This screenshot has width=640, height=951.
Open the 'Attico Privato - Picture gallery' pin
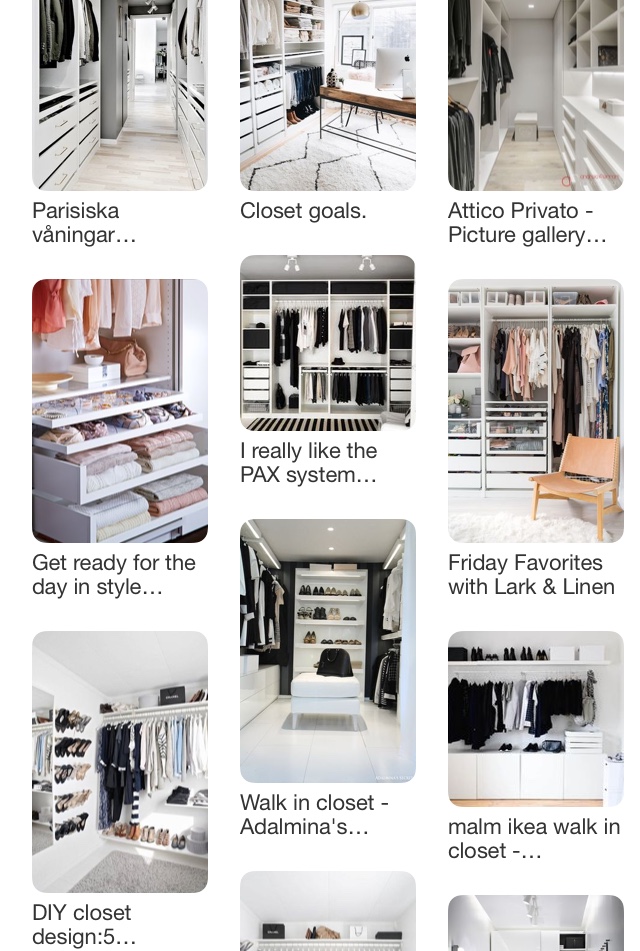[x=535, y=95]
